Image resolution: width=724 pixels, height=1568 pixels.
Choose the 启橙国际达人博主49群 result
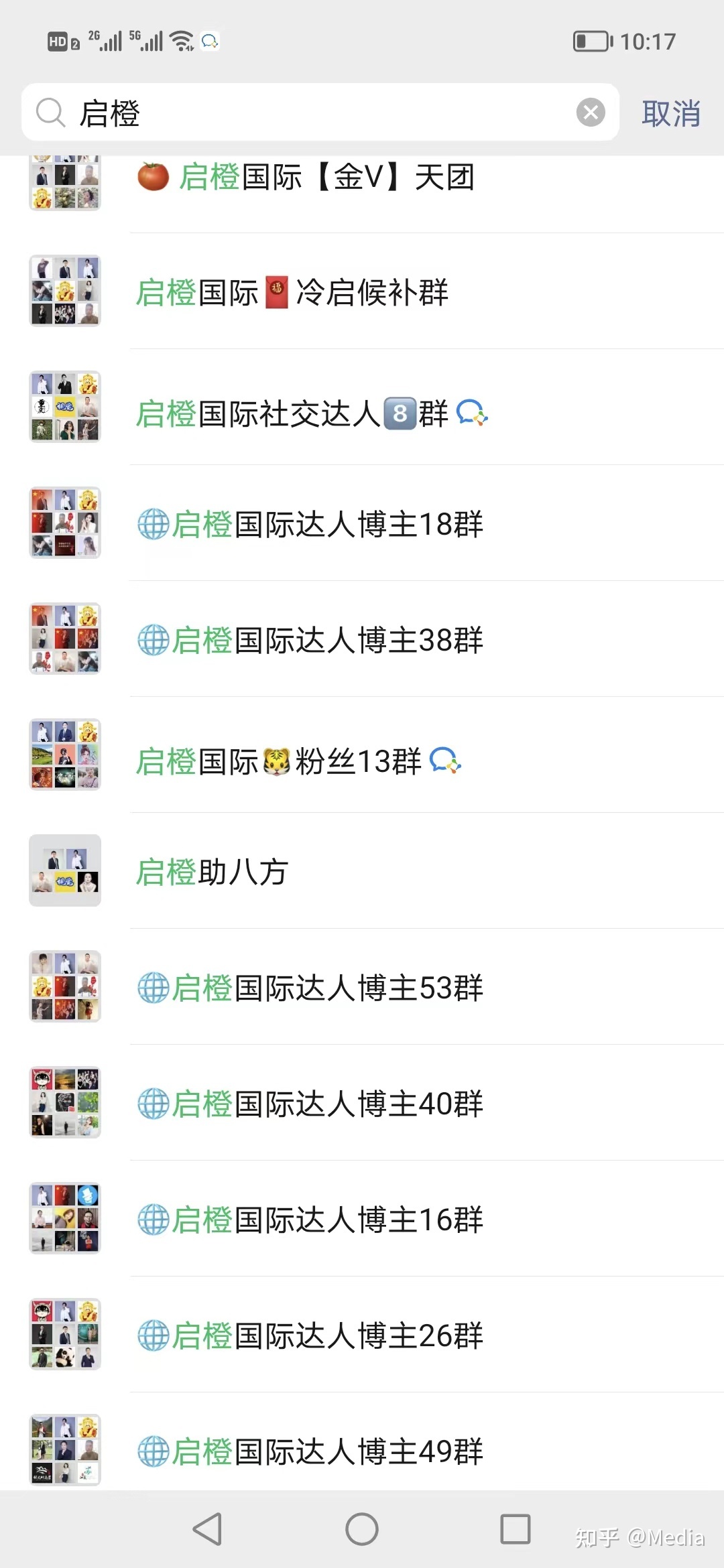(x=310, y=1451)
